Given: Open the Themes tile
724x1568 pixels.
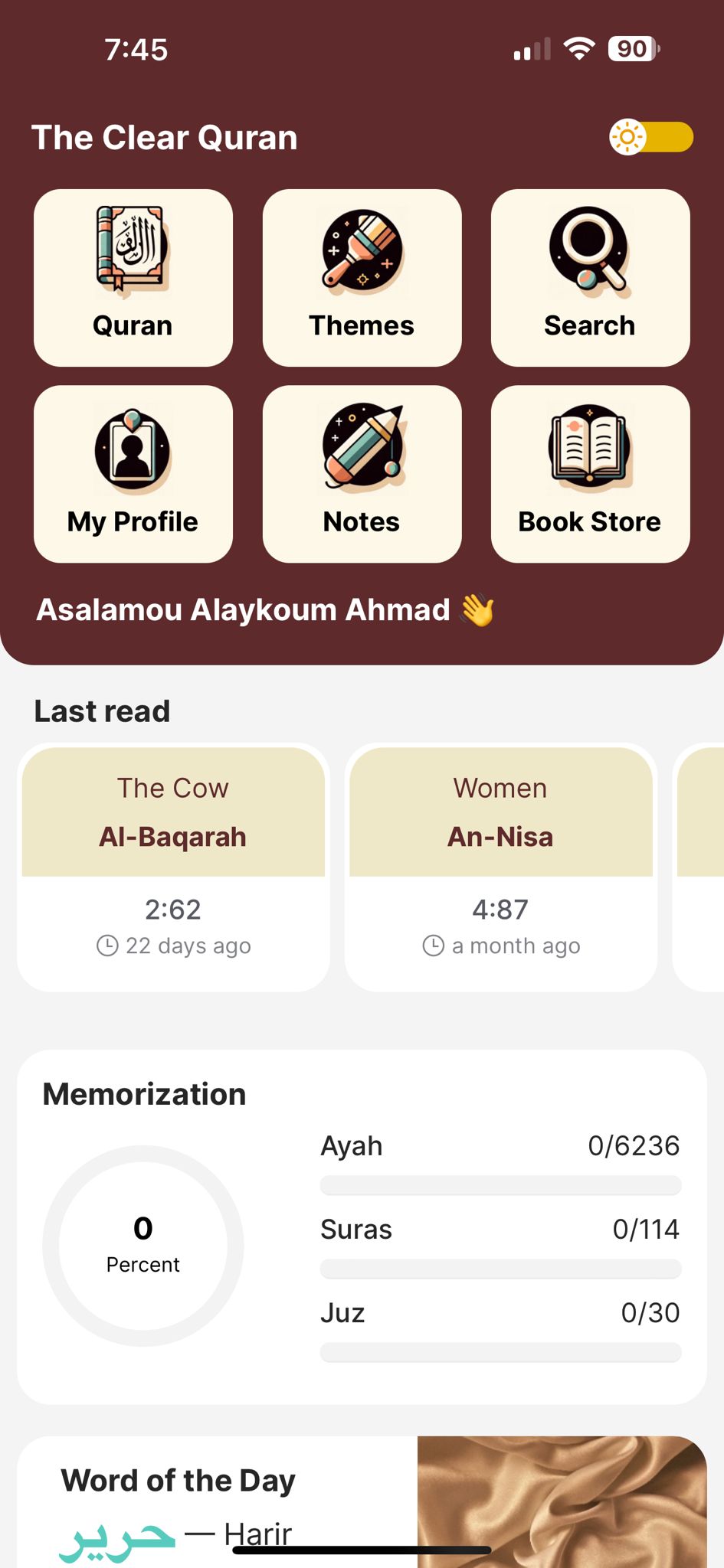Looking at the screenshot, I should pyautogui.click(x=362, y=278).
